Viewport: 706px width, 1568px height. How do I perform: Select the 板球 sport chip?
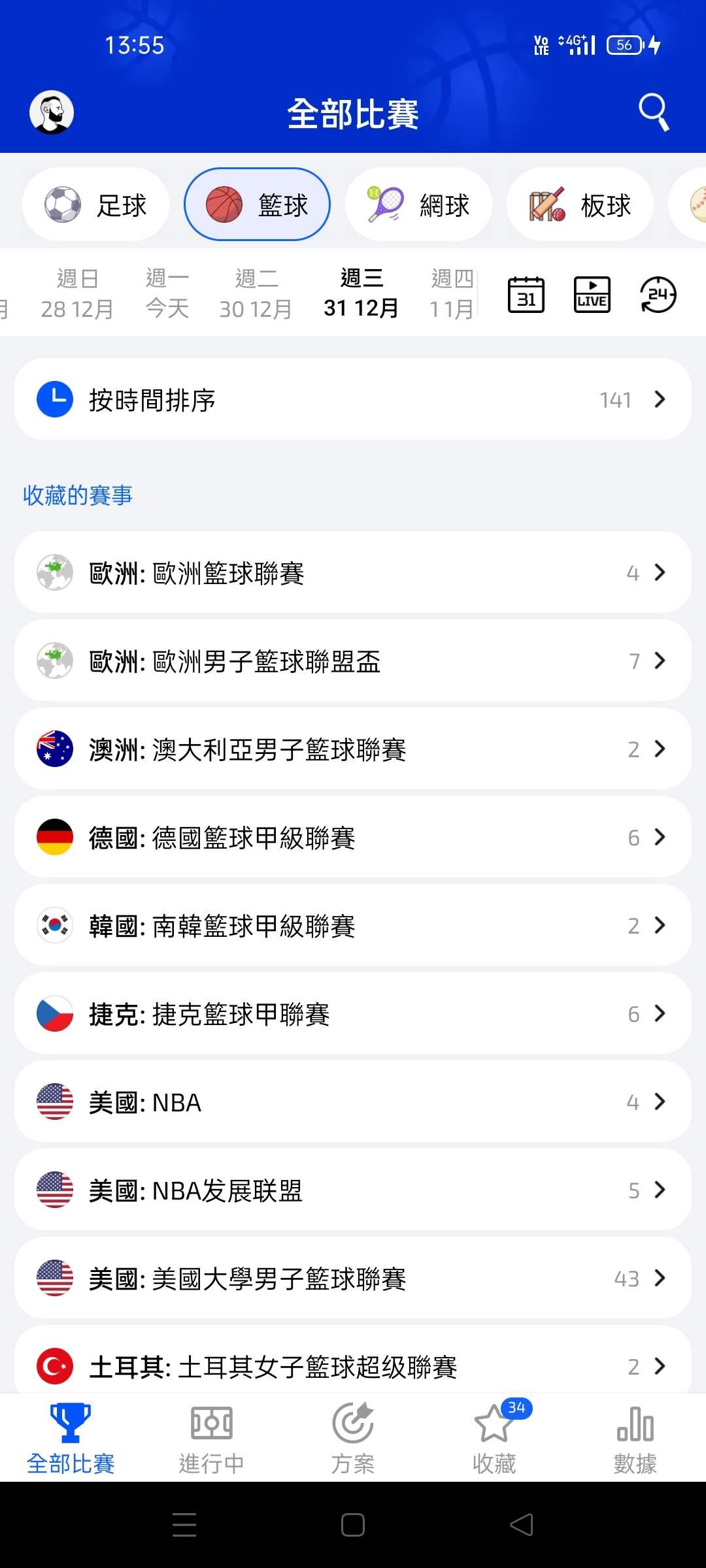coord(580,205)
